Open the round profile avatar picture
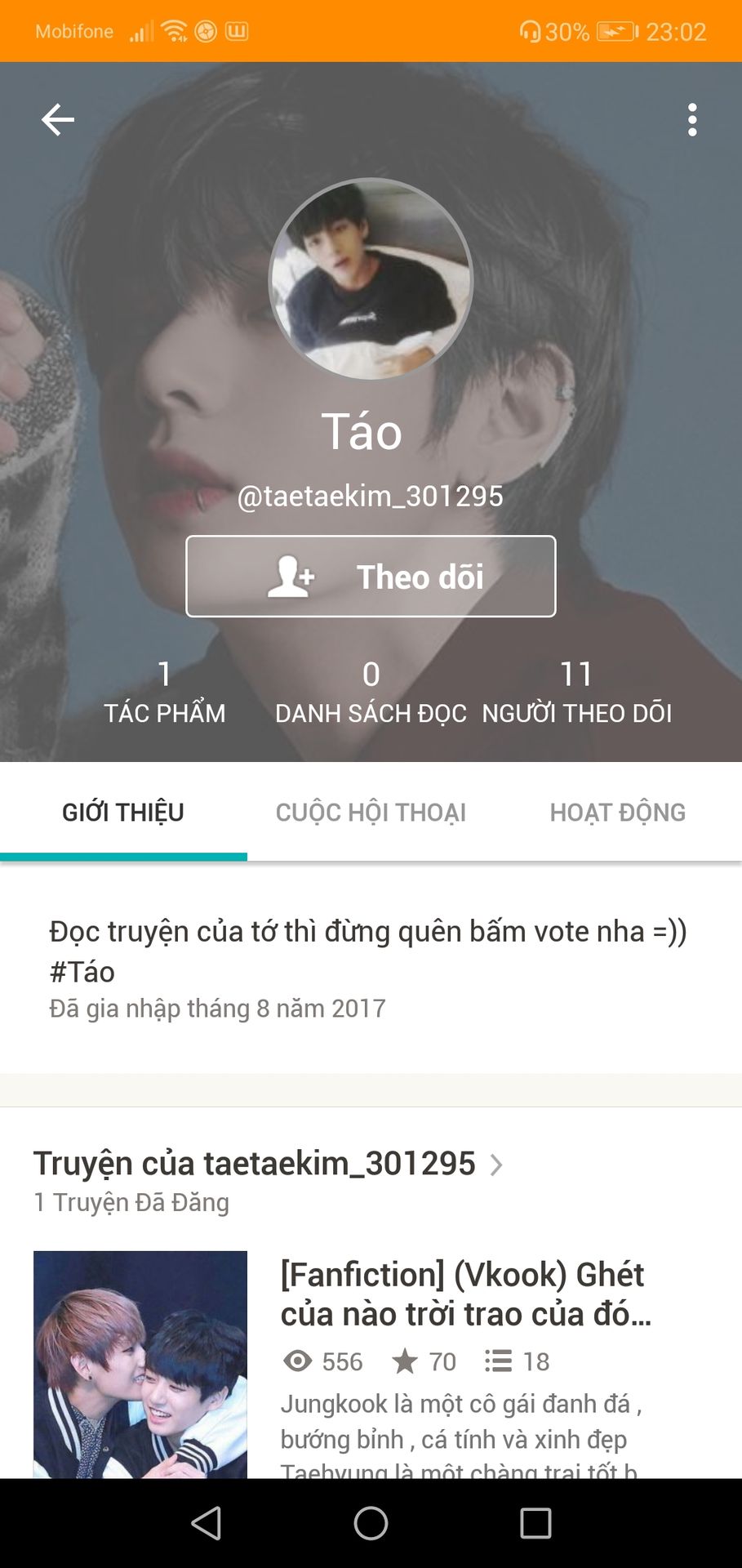 [371, 279]
